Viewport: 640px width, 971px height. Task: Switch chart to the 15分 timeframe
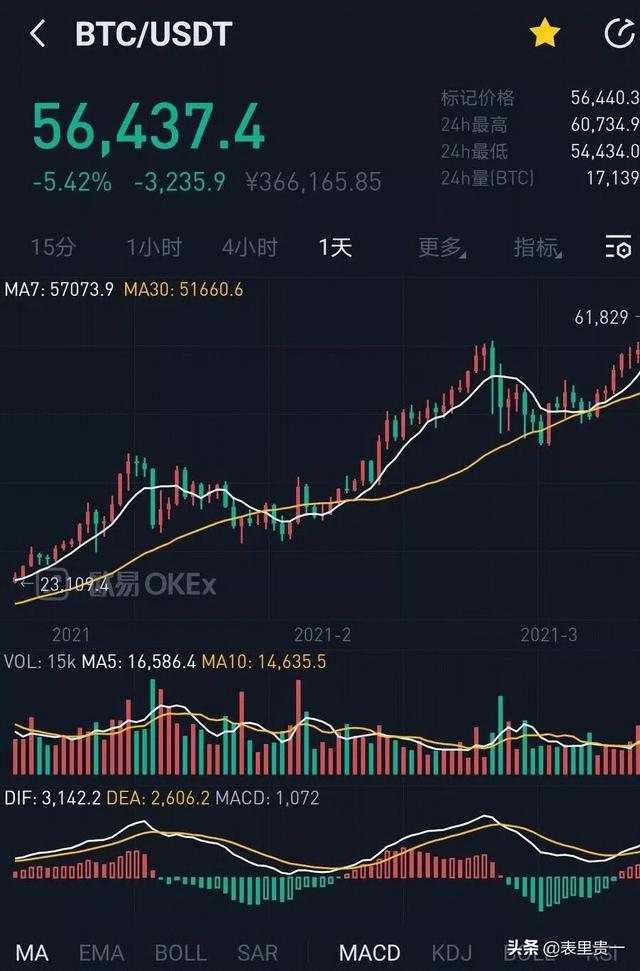coord(53,247)
